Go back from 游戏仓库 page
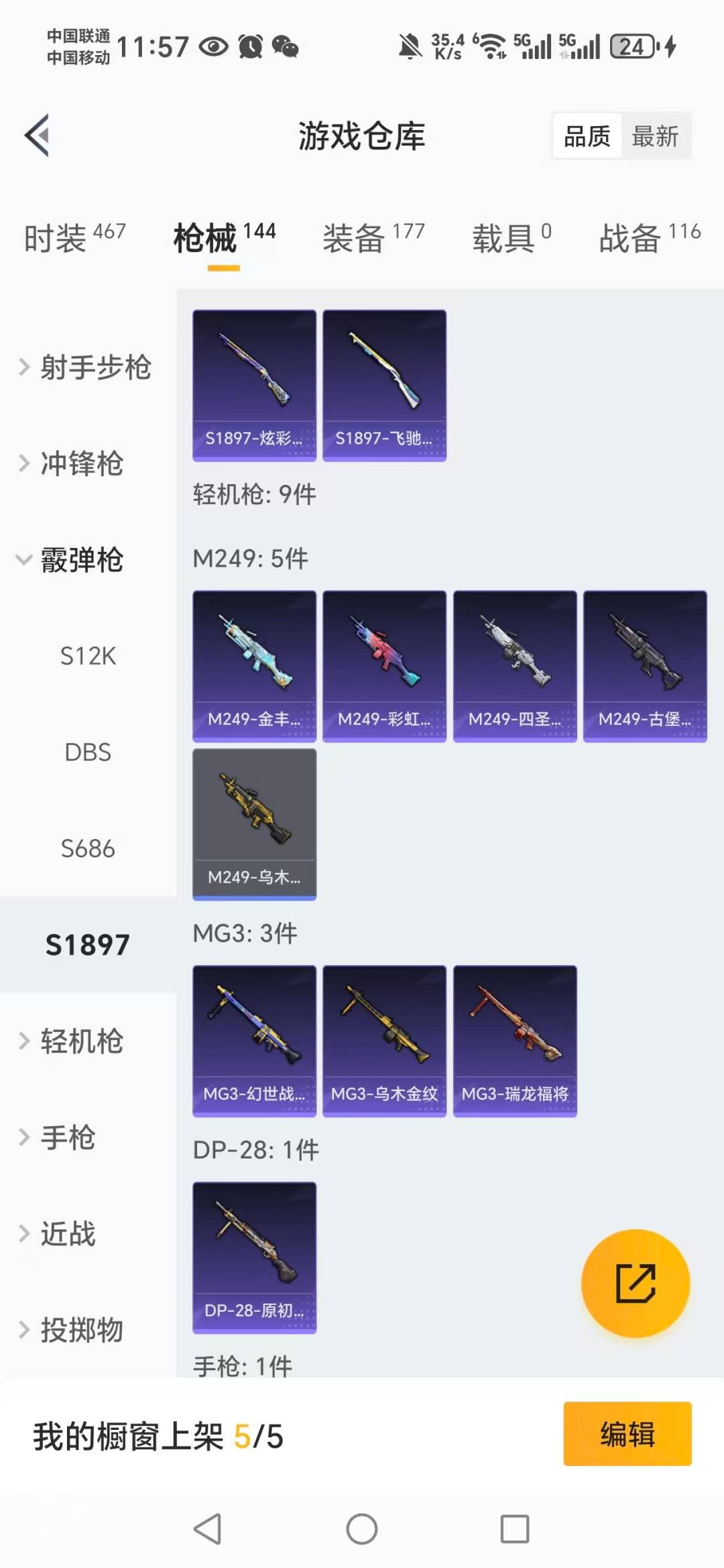 click(x=38, y=135)
